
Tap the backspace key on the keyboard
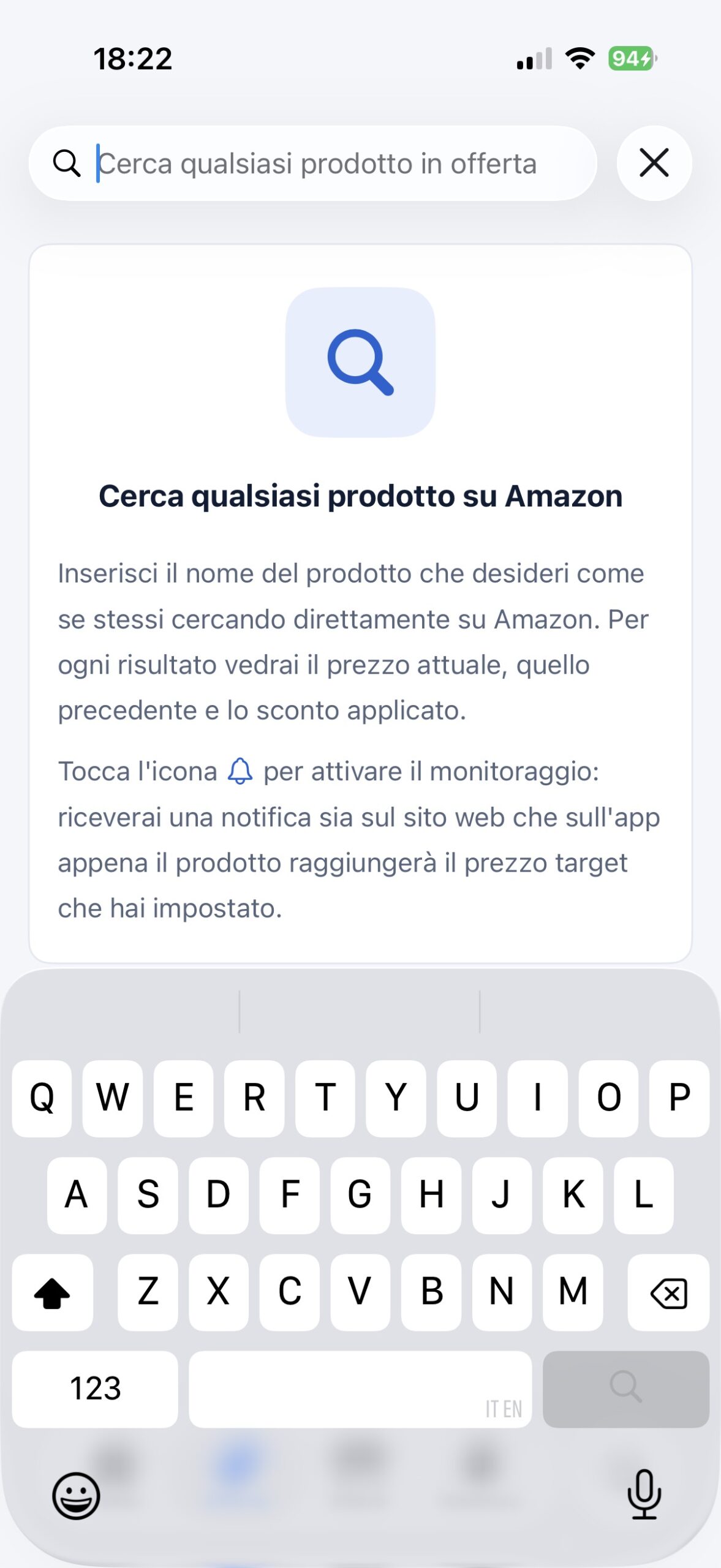(x=668, y=1292)
